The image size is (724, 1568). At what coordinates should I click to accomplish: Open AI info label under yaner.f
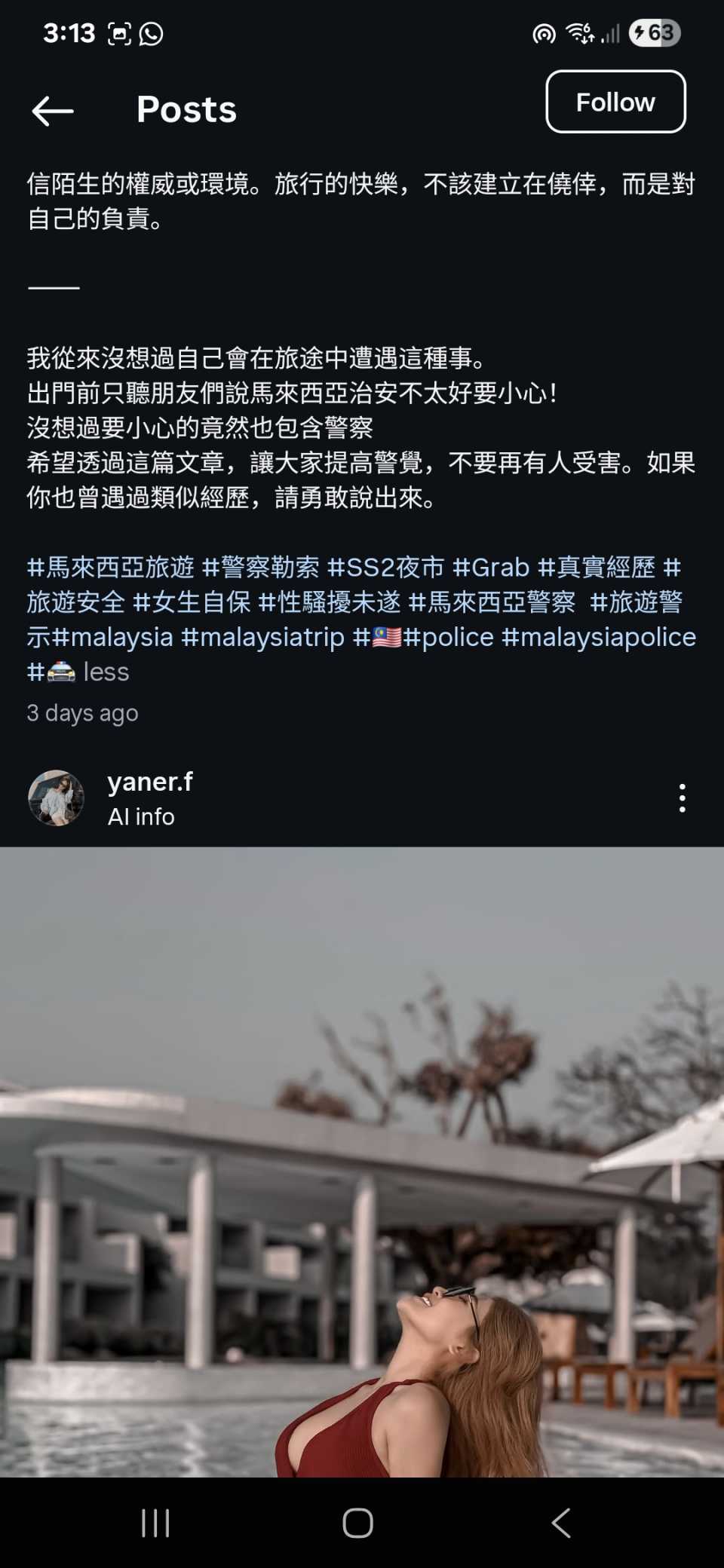[x=141, y=816]
